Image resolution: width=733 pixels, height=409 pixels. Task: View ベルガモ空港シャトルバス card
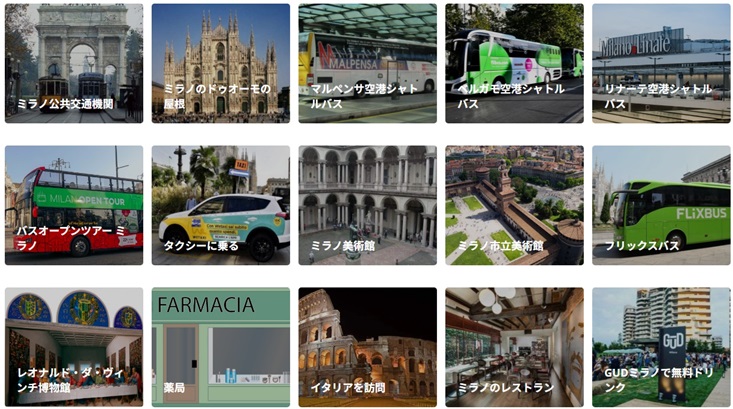(514, 63)
